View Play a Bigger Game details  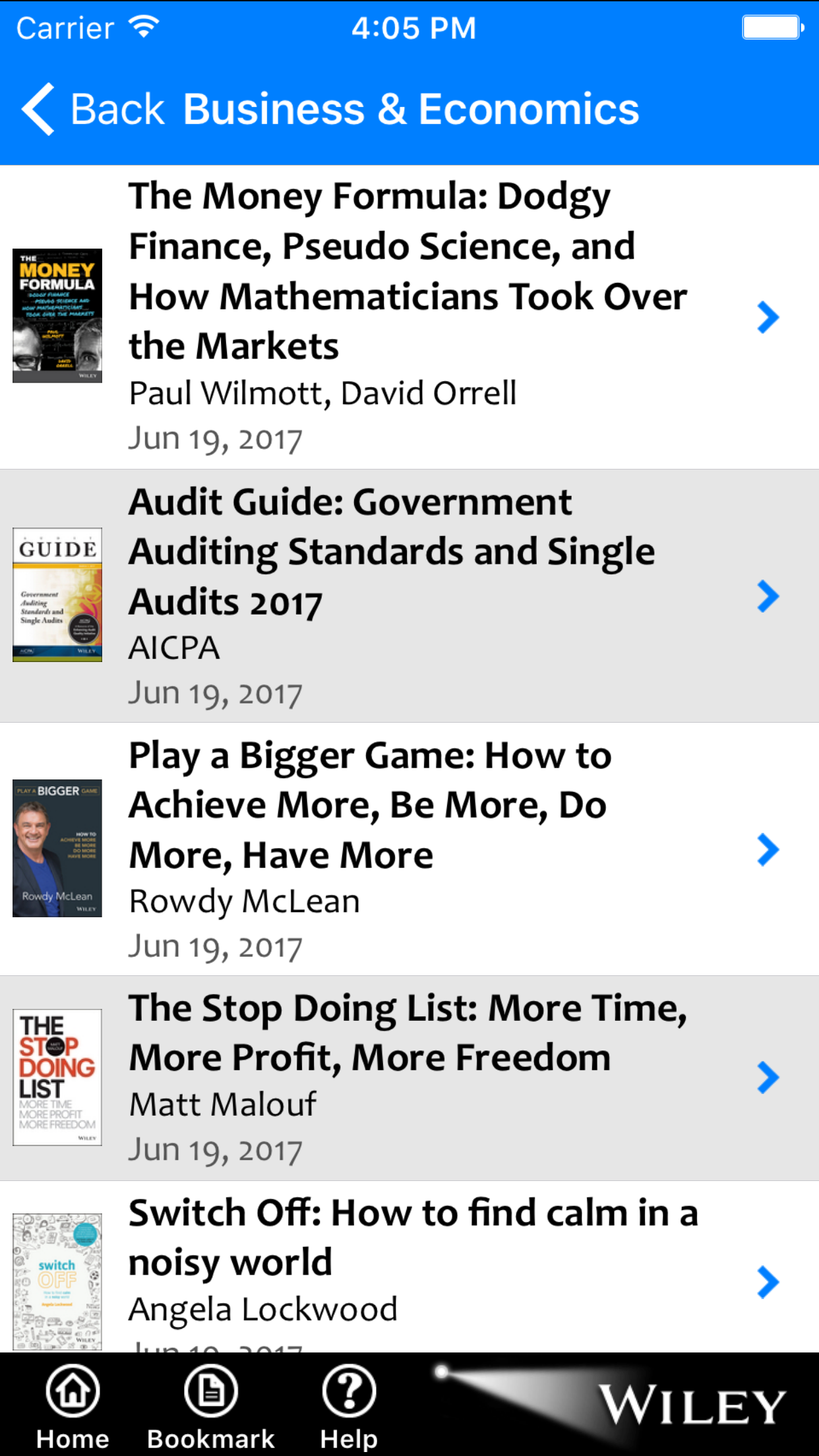409,849
